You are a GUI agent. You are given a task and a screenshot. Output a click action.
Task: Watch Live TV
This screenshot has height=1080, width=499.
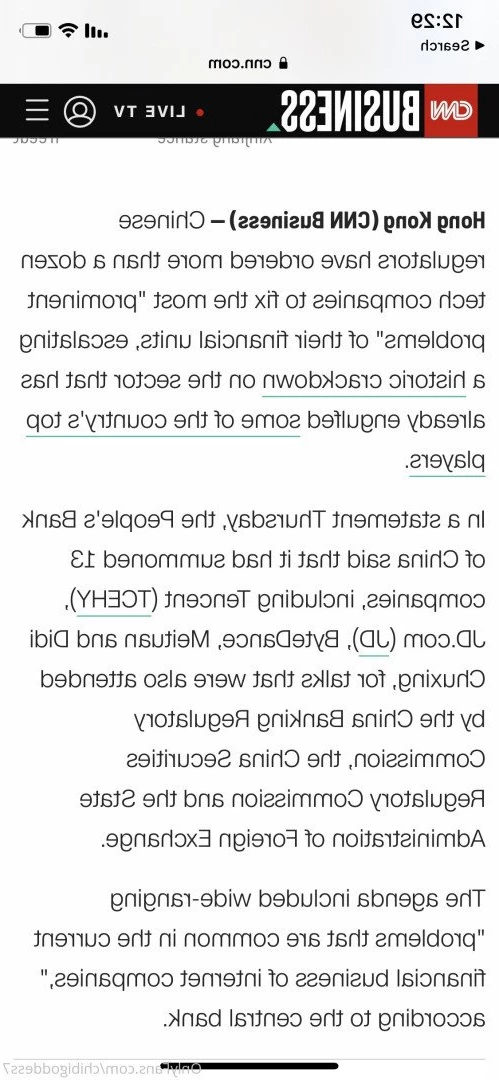[x=159, y=112]
